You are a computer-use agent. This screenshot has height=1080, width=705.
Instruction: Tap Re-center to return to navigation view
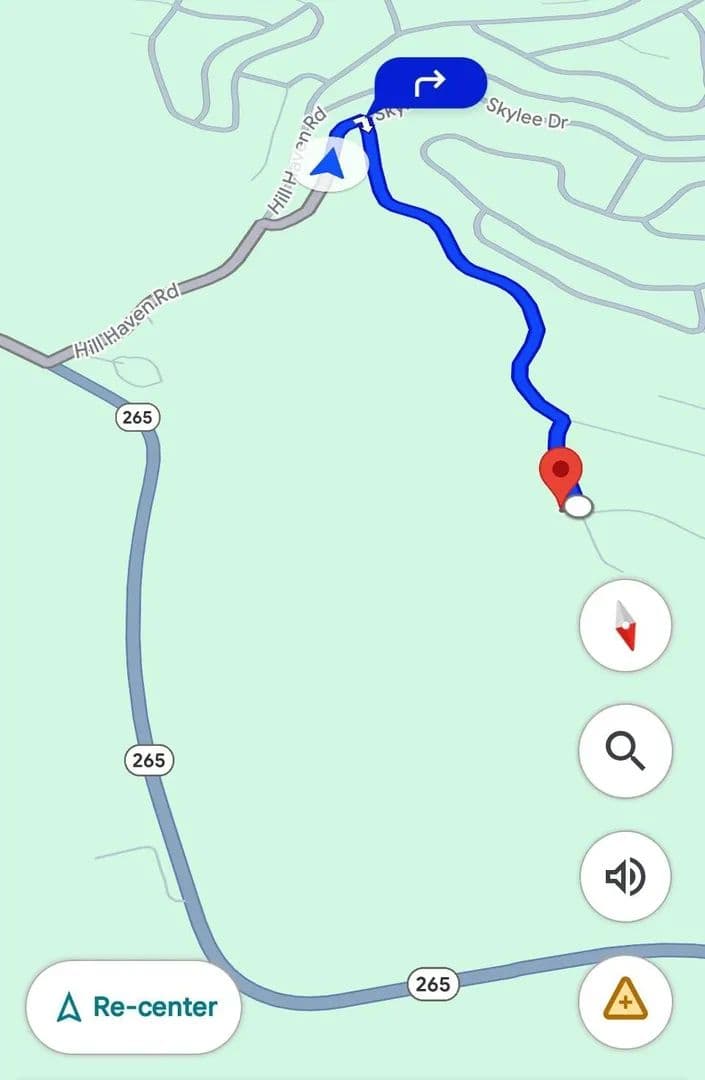point(134,1006)
